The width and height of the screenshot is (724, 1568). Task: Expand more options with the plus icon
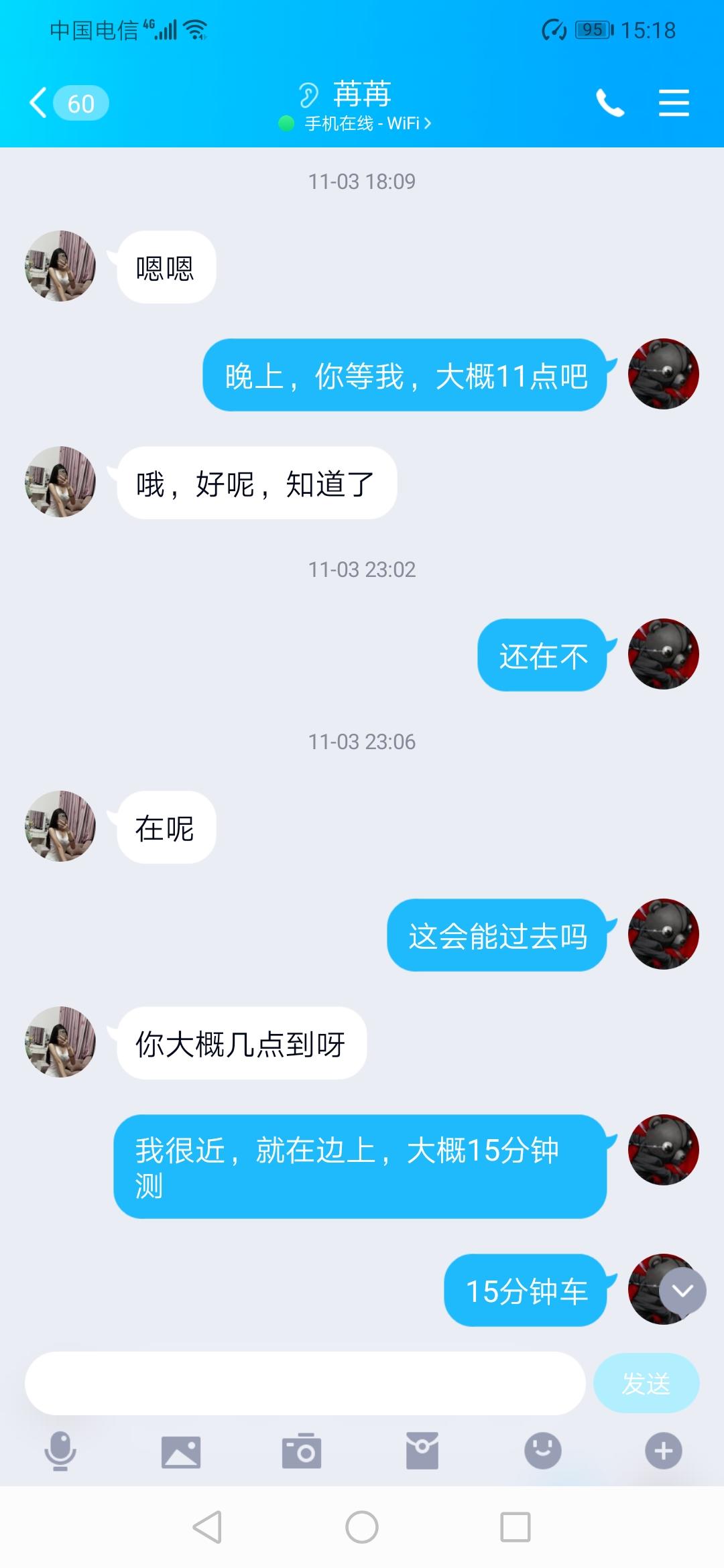pyautogui.click(x=664, y=1451)
